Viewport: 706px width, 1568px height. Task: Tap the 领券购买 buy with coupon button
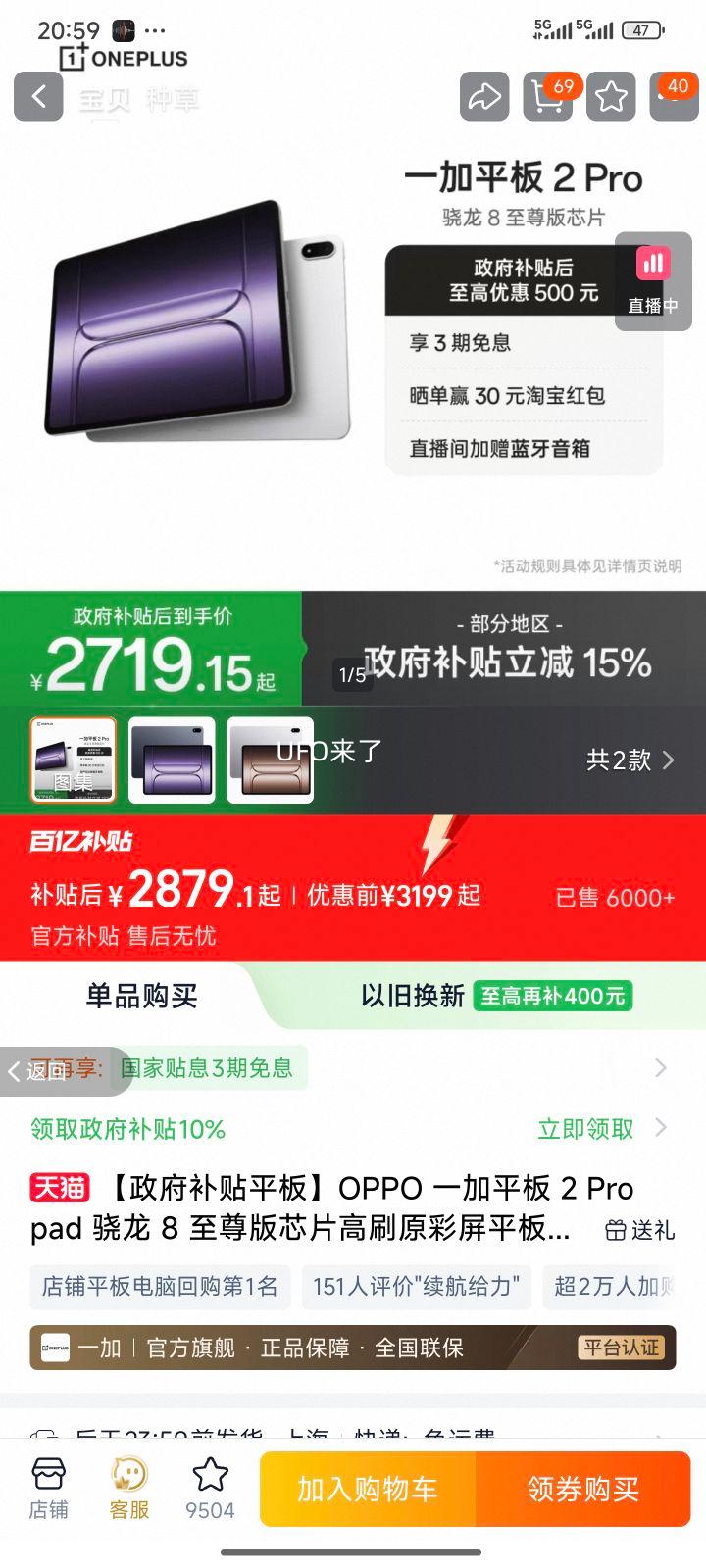pos(582,1488)
